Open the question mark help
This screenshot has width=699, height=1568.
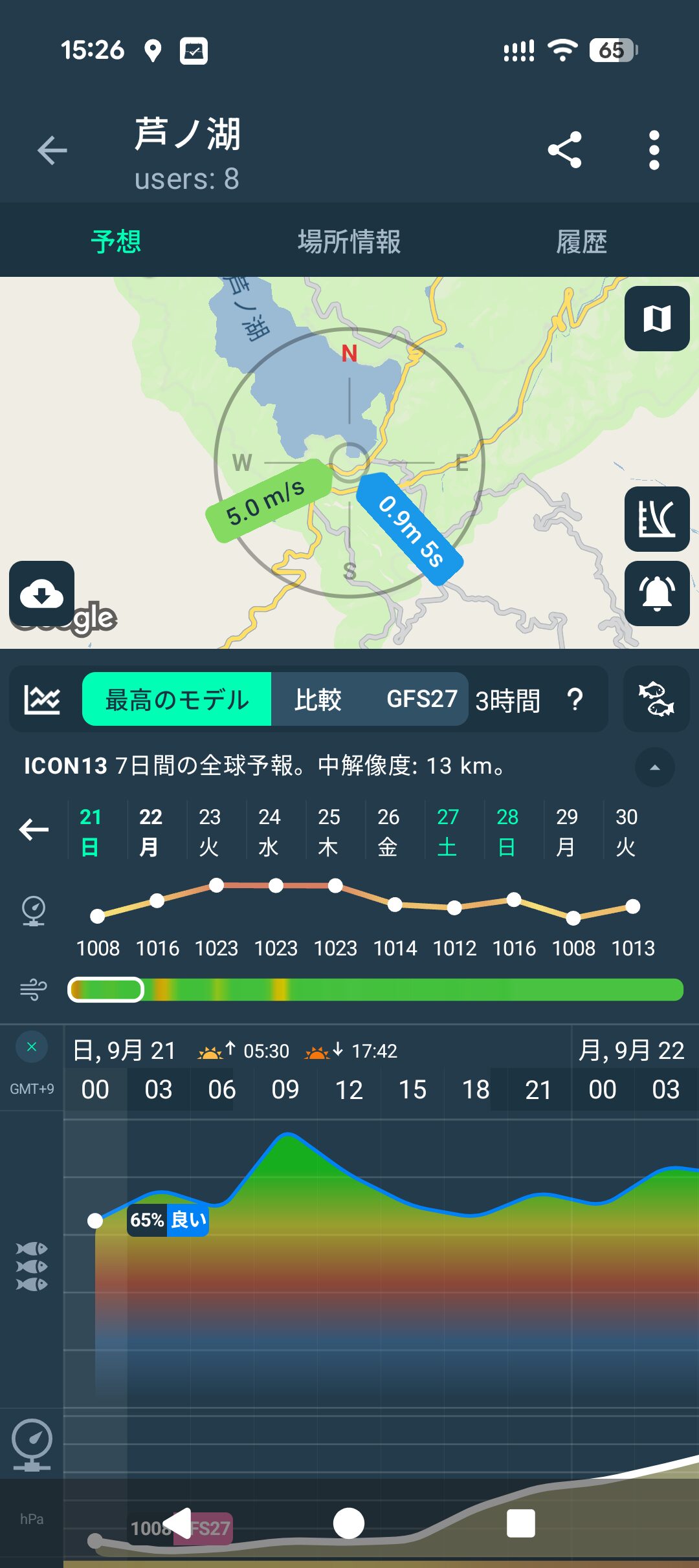(x=574, y=699)
